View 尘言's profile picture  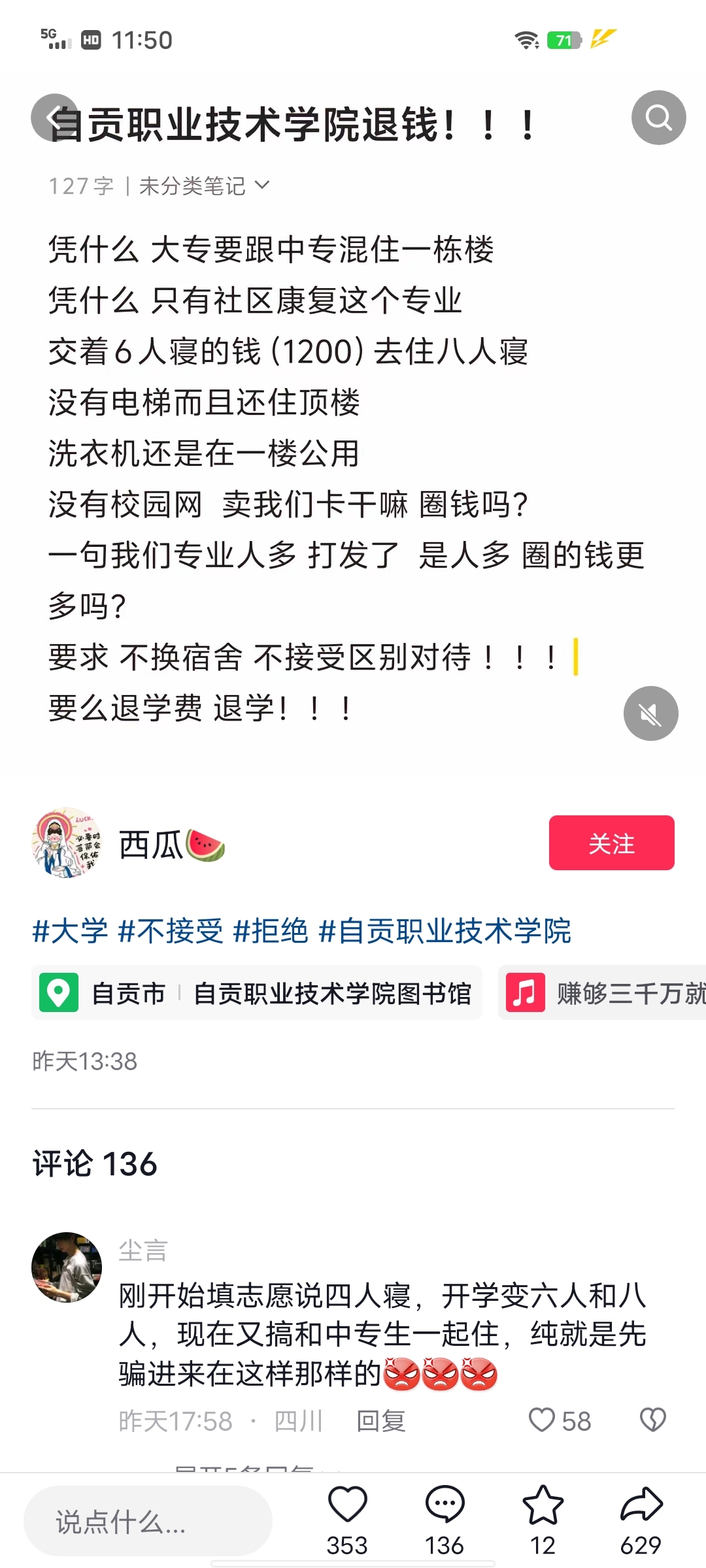pos(67,1267)
